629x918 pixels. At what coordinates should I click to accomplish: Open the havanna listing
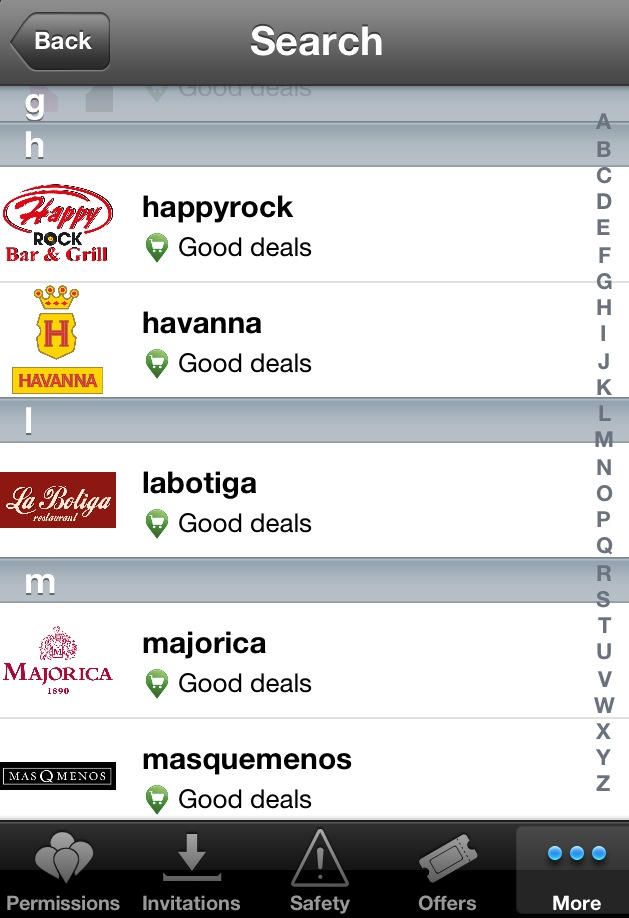(x=300, y=341)
